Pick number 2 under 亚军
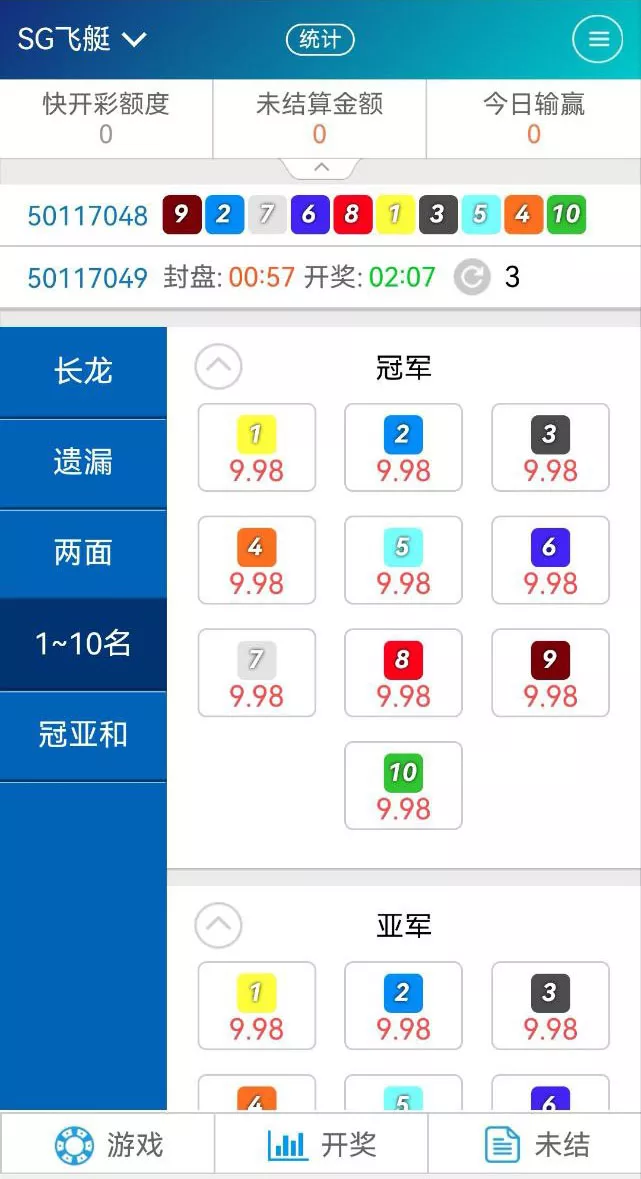Screen dimensions: 641x1179 pos(403,1006)
